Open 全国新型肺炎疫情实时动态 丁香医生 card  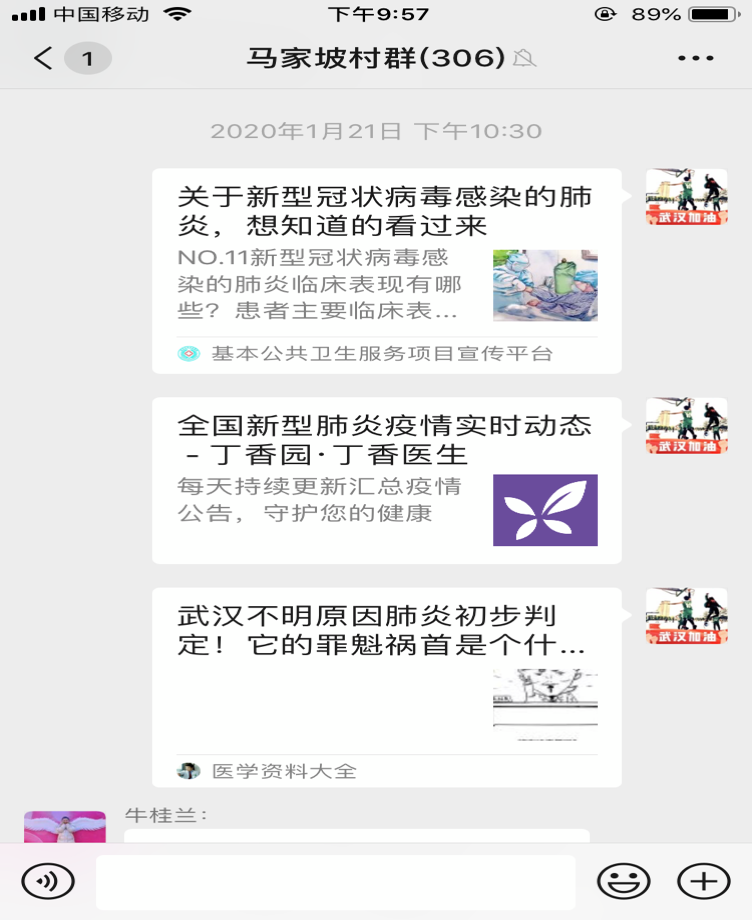(x=386, y=480)
